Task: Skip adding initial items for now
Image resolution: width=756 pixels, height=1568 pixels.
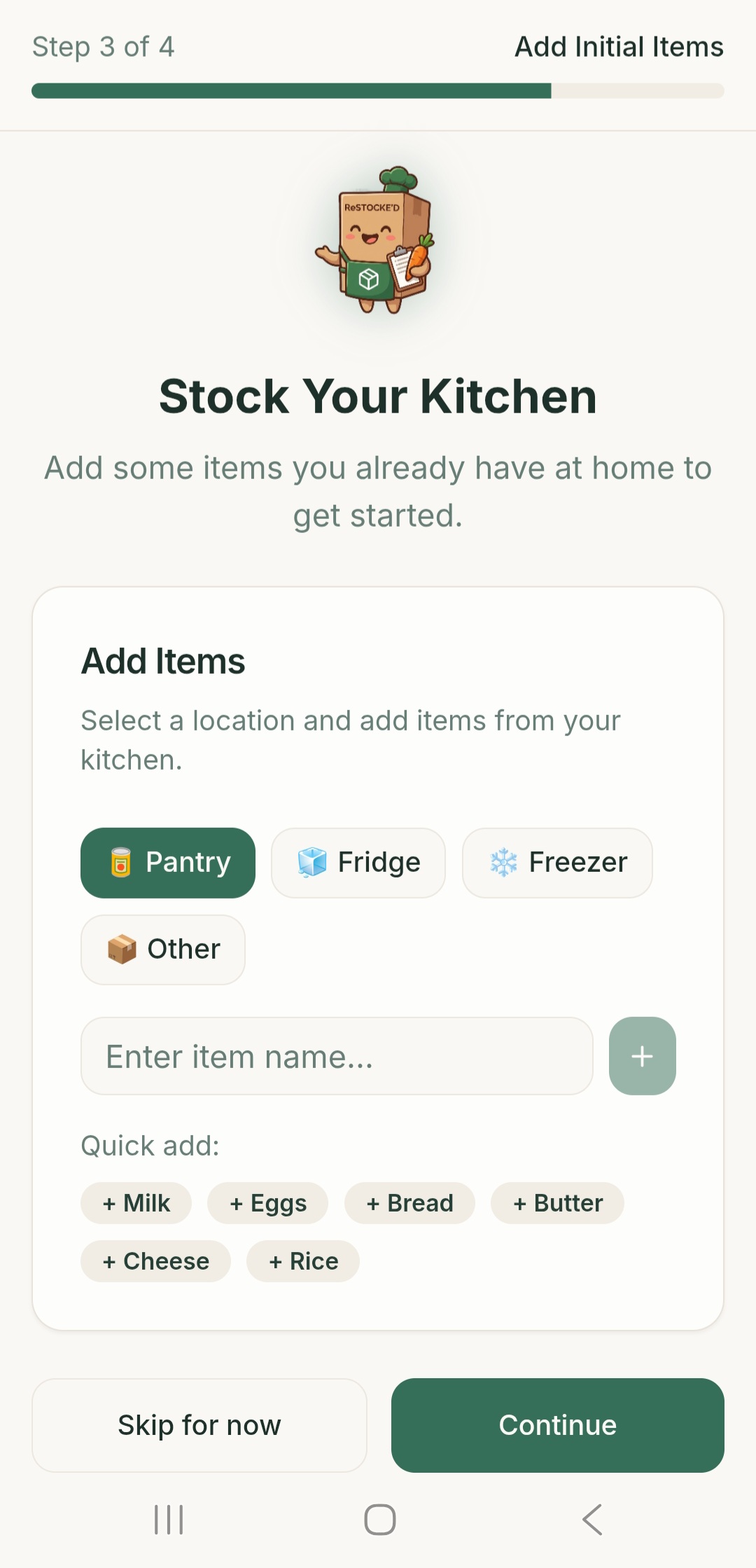Action: [x=199, y=1424]
